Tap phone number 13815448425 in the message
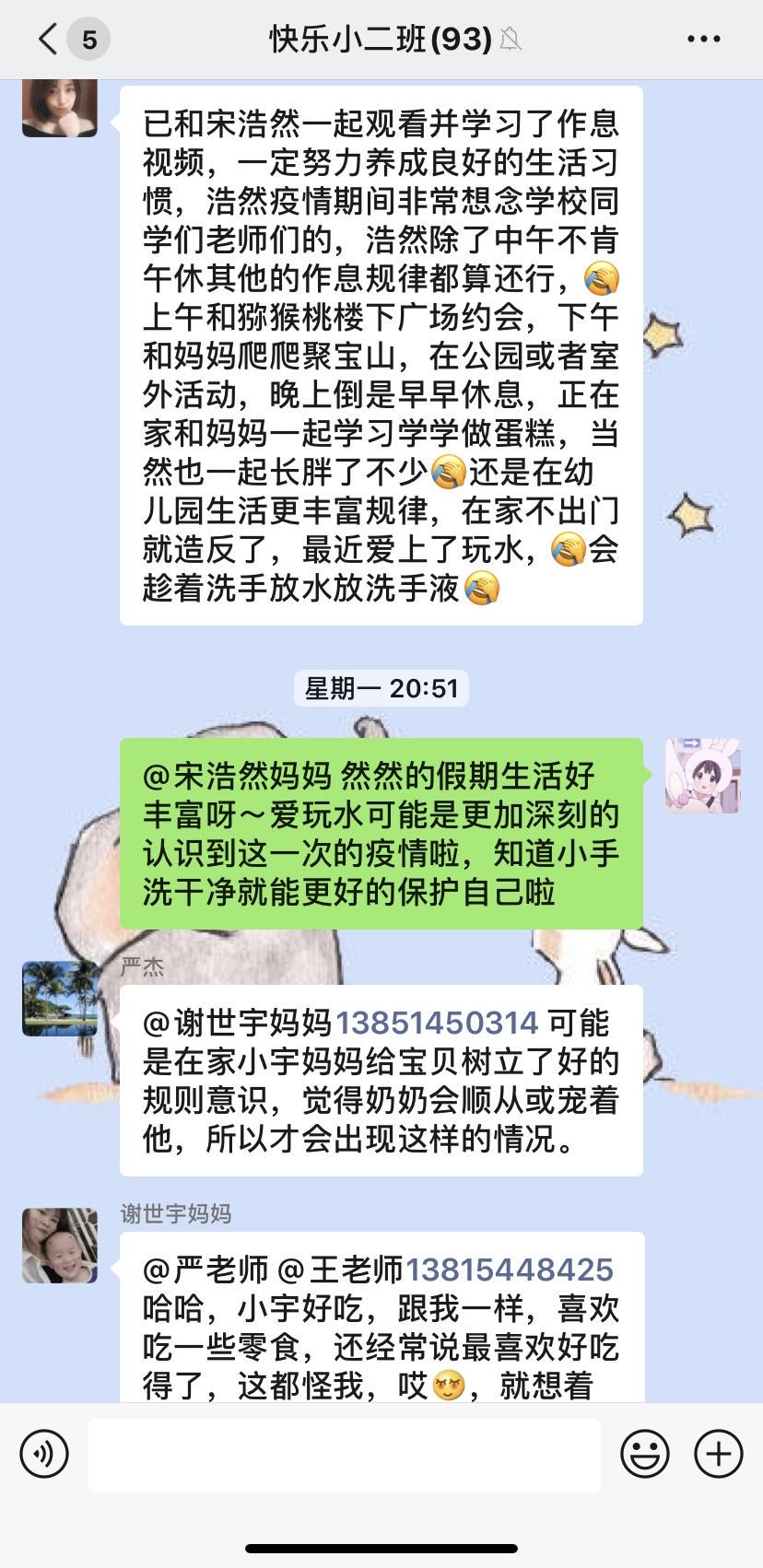The image size is (763, 1568). (x=510, y=1270)
